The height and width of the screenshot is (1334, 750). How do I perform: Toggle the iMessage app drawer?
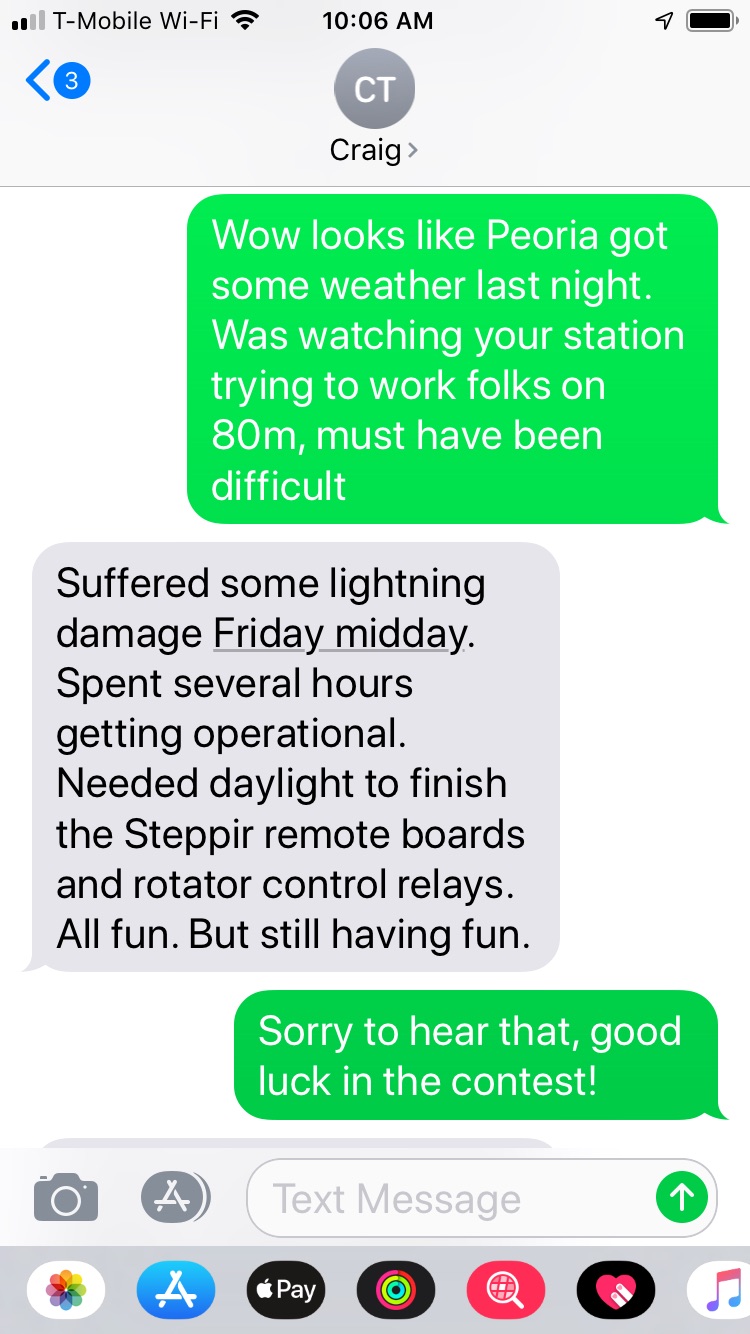coord(175,1197)
